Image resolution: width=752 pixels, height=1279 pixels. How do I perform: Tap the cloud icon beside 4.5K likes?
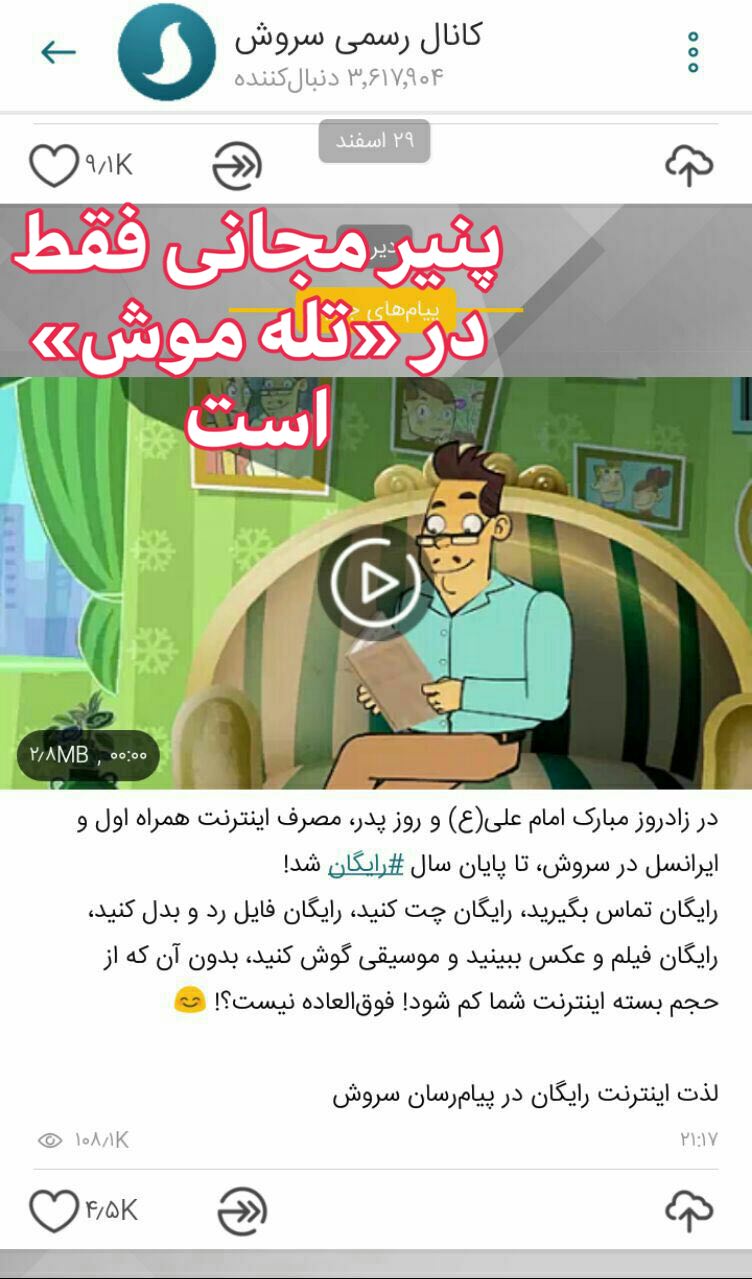[x=689, y=1211]
